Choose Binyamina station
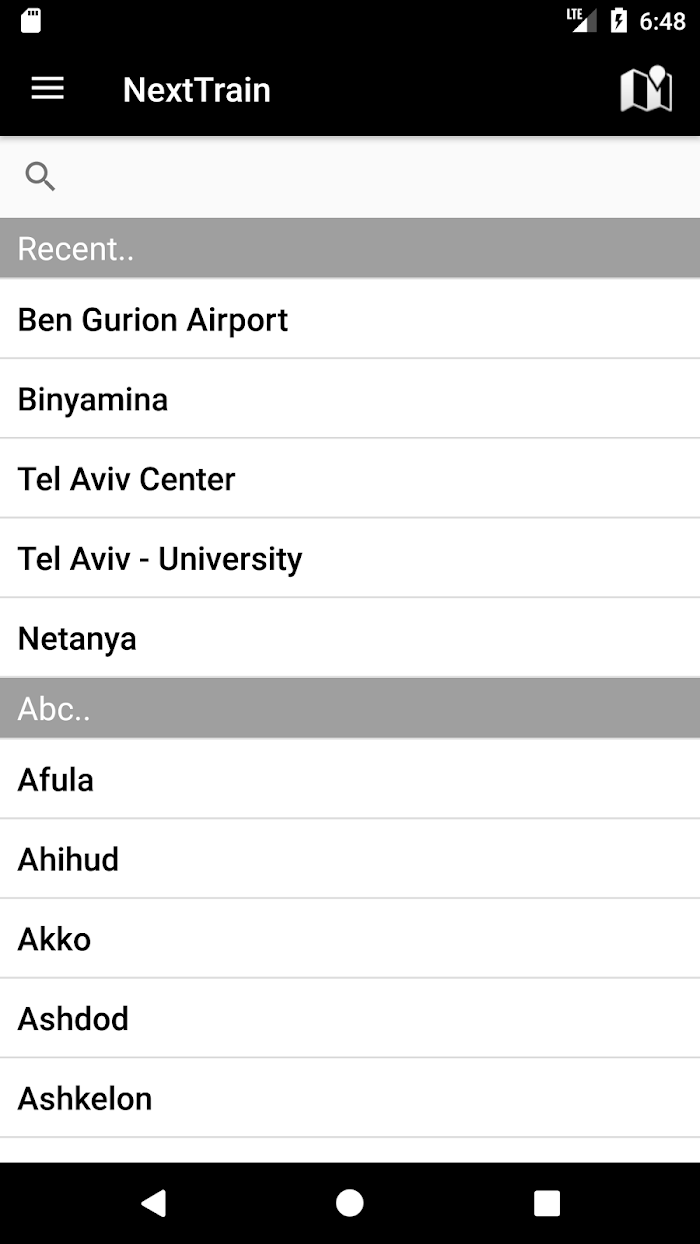 (x=350, y=399)
